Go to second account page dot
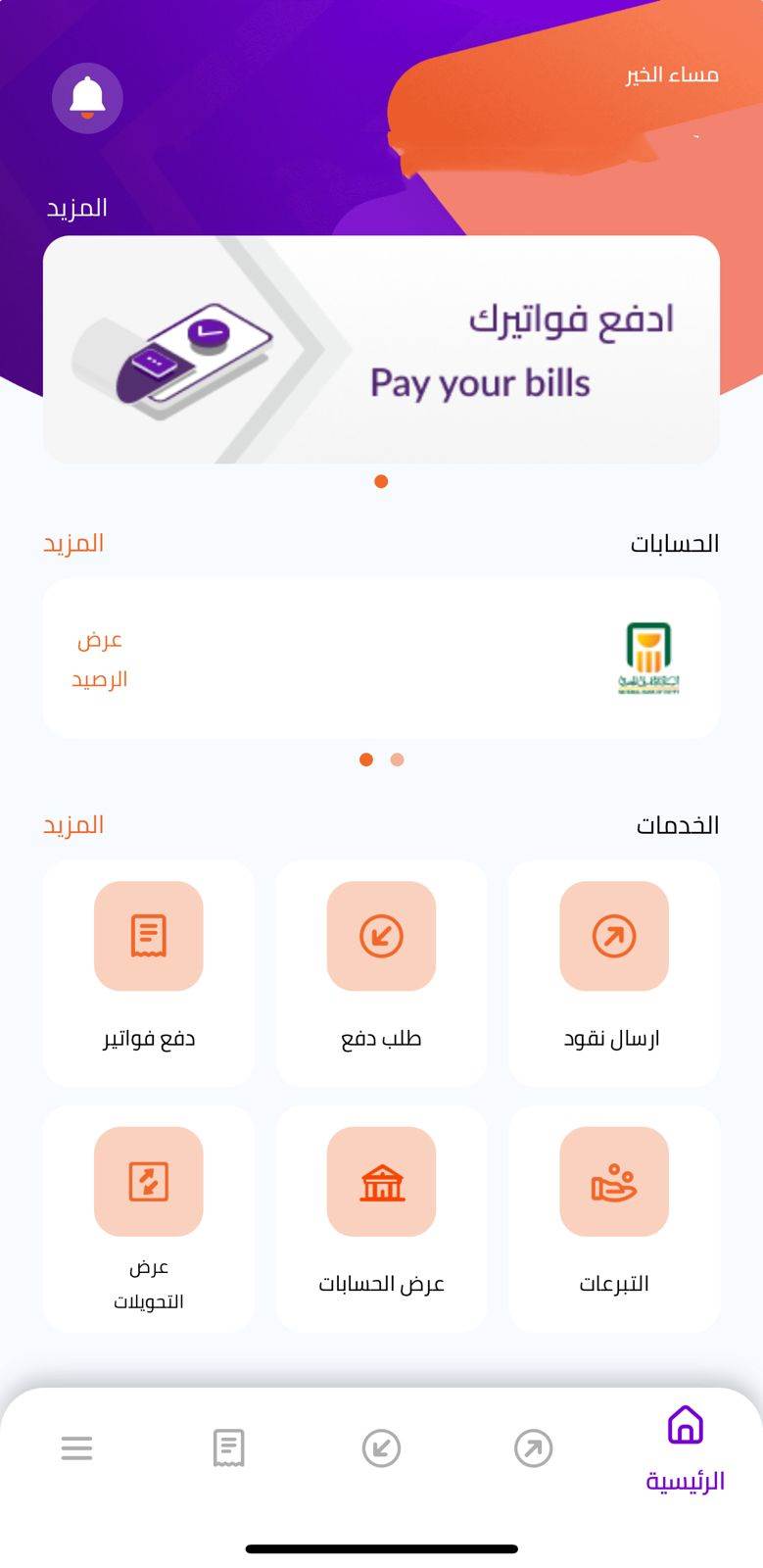The width and height of the screenshot is (763, 1568). pos(397,759)
